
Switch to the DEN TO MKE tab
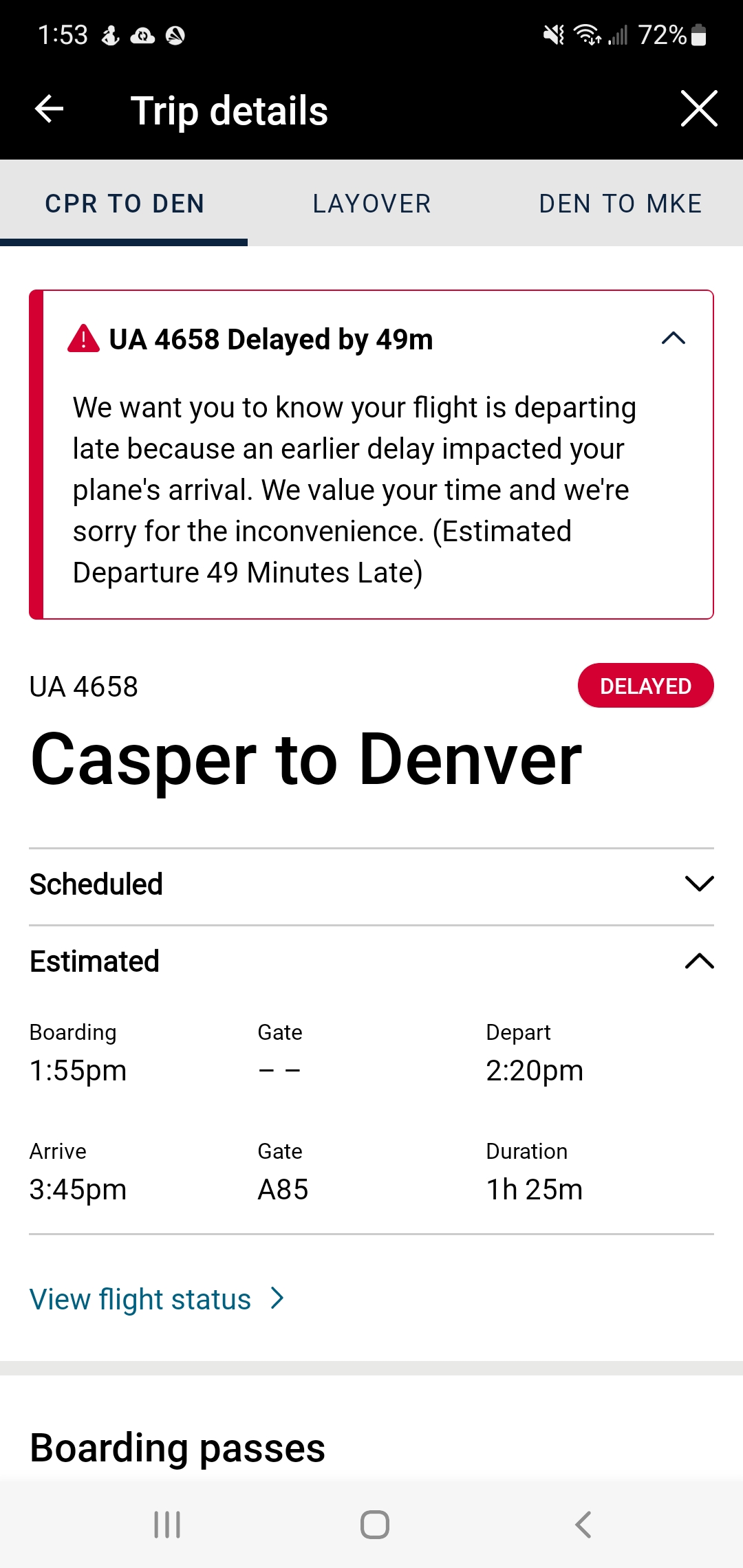point(620,204)
